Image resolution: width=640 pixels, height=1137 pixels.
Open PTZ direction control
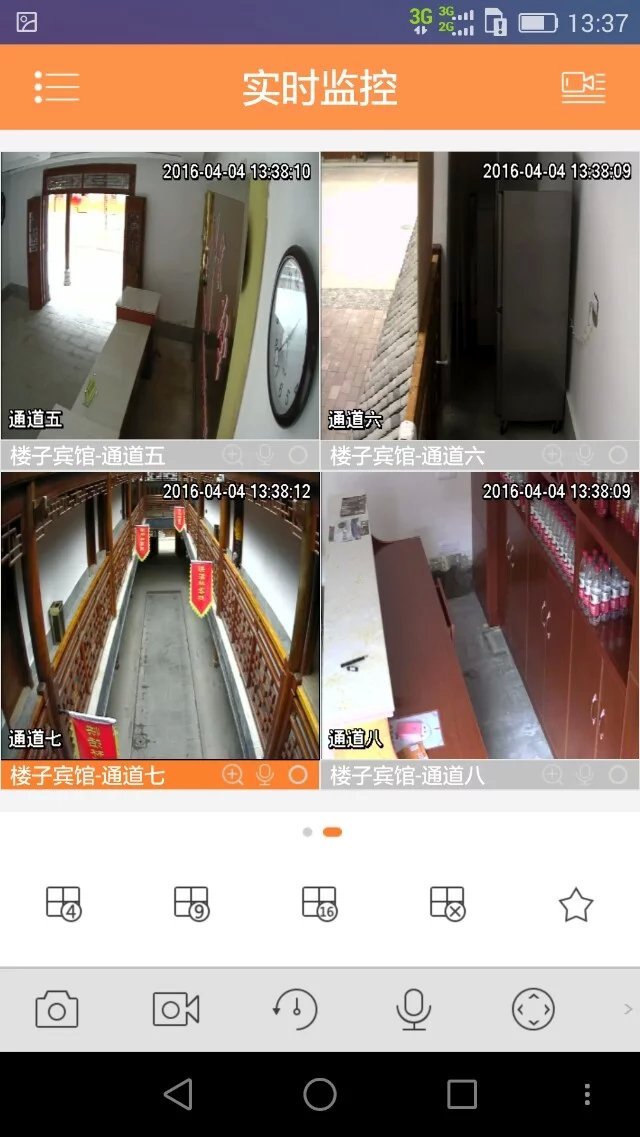point(533,1010)
